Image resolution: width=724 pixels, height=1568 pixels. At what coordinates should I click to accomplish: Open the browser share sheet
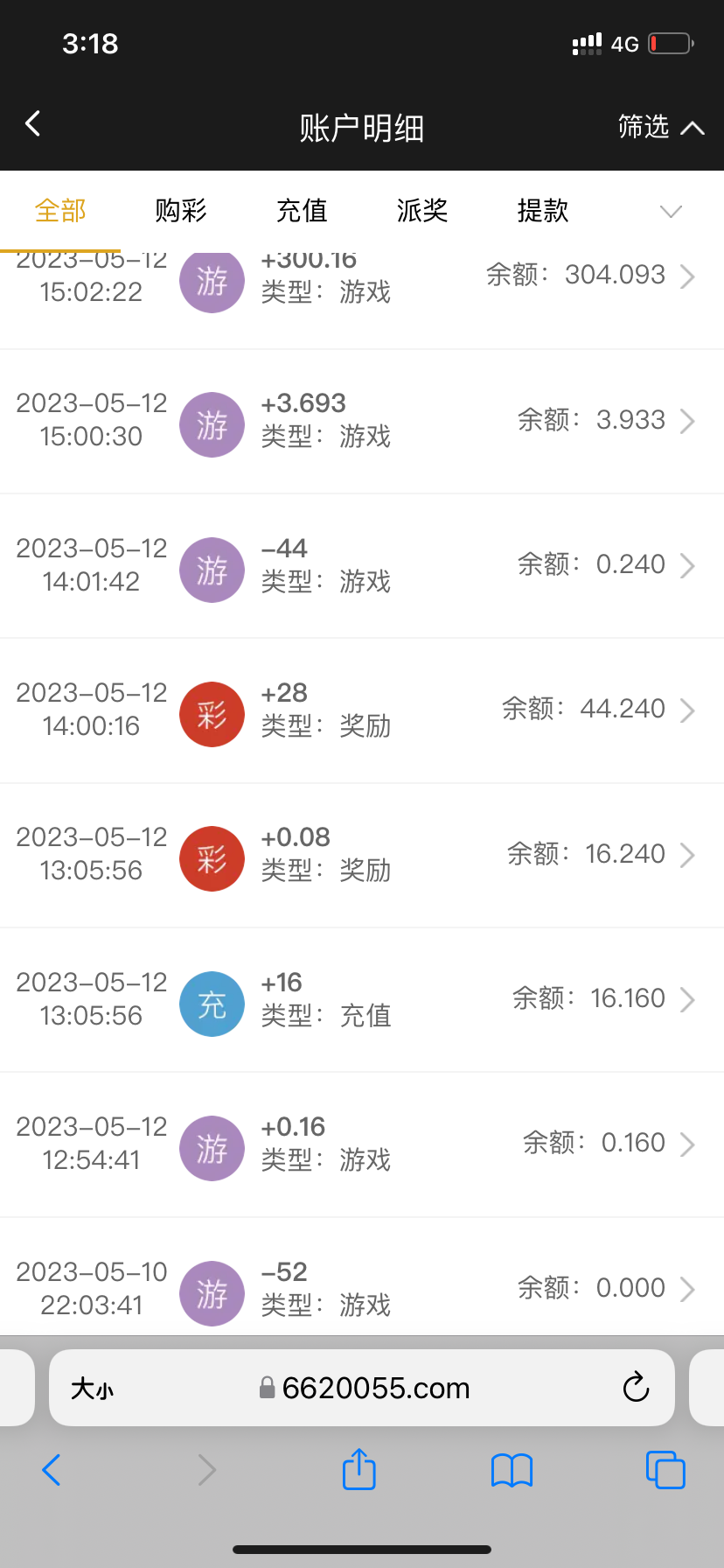[x=358, y=1470]
